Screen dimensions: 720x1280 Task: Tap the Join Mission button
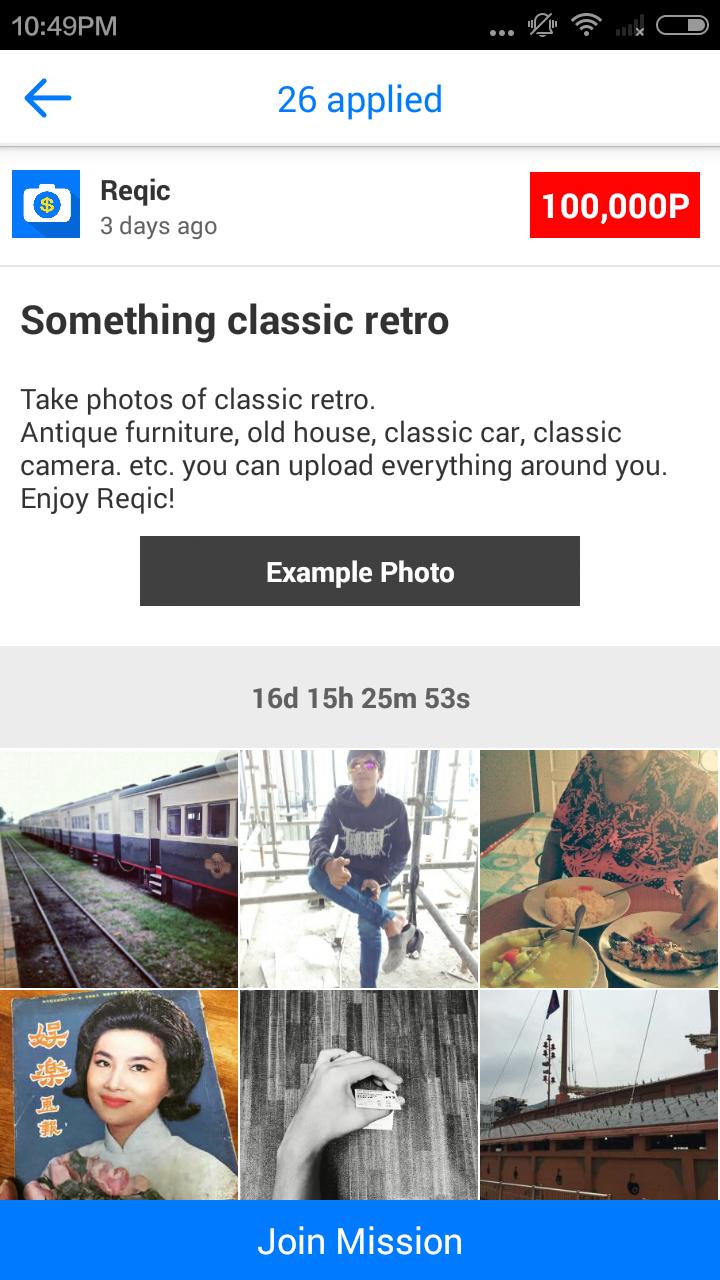pos(360,1240)
